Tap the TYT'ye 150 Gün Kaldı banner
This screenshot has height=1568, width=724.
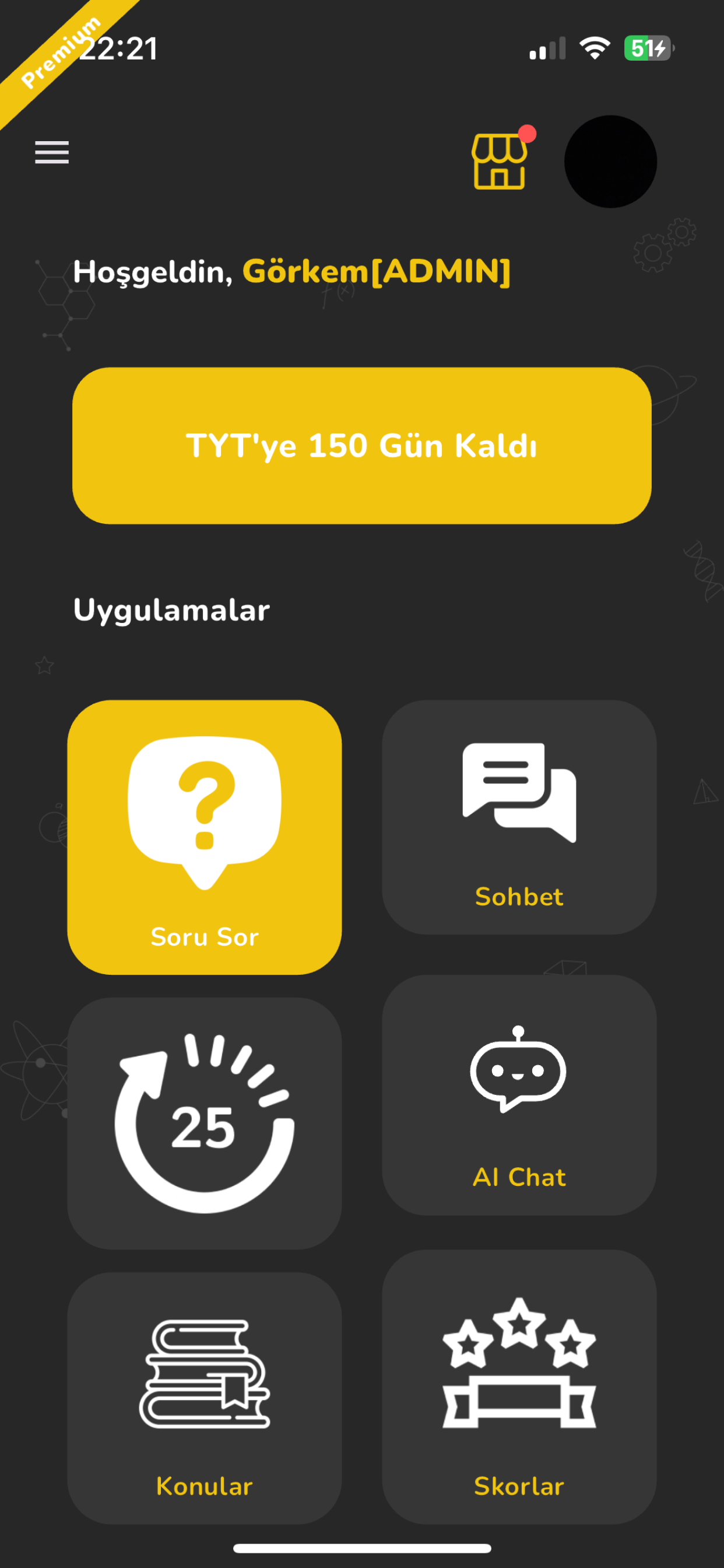point(361,444)
